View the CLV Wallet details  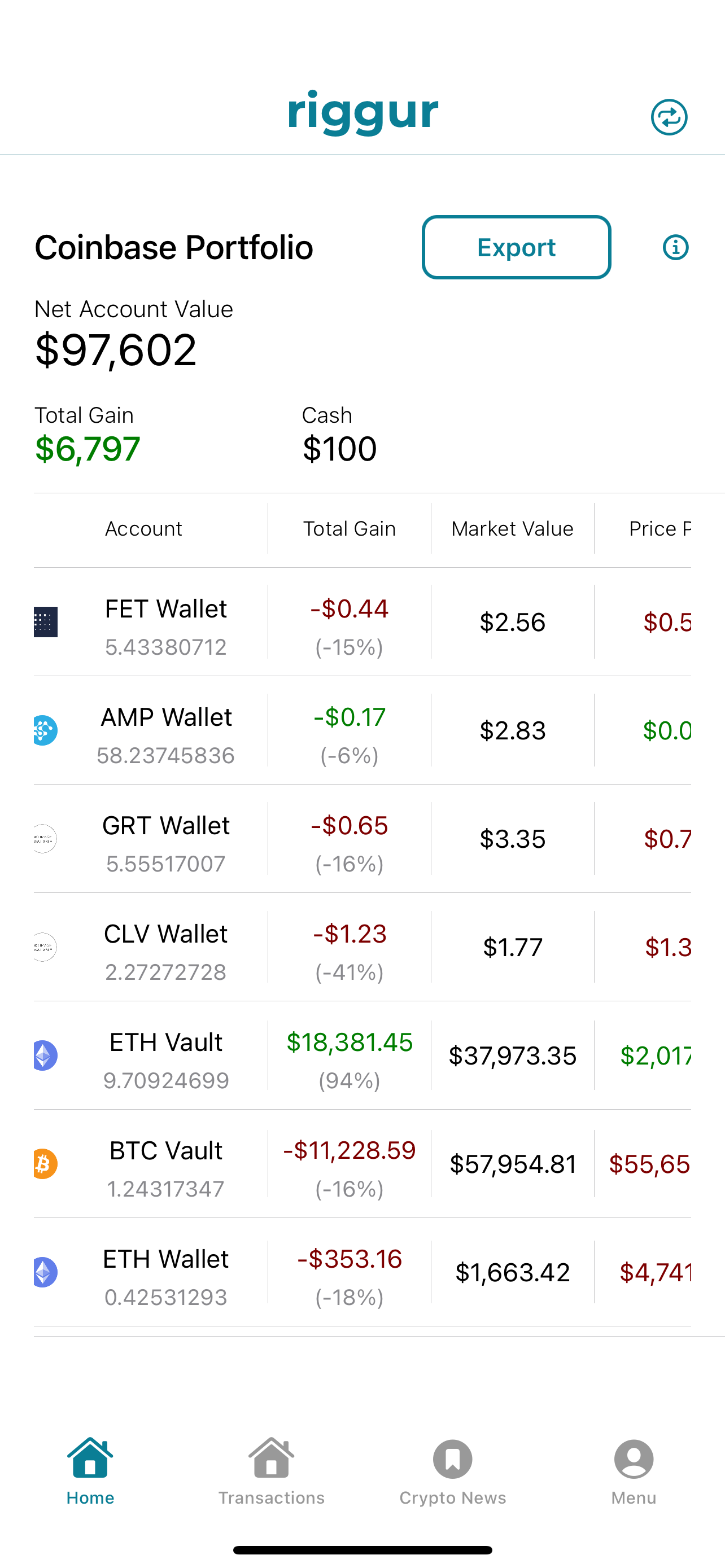(x=165, y=947)
